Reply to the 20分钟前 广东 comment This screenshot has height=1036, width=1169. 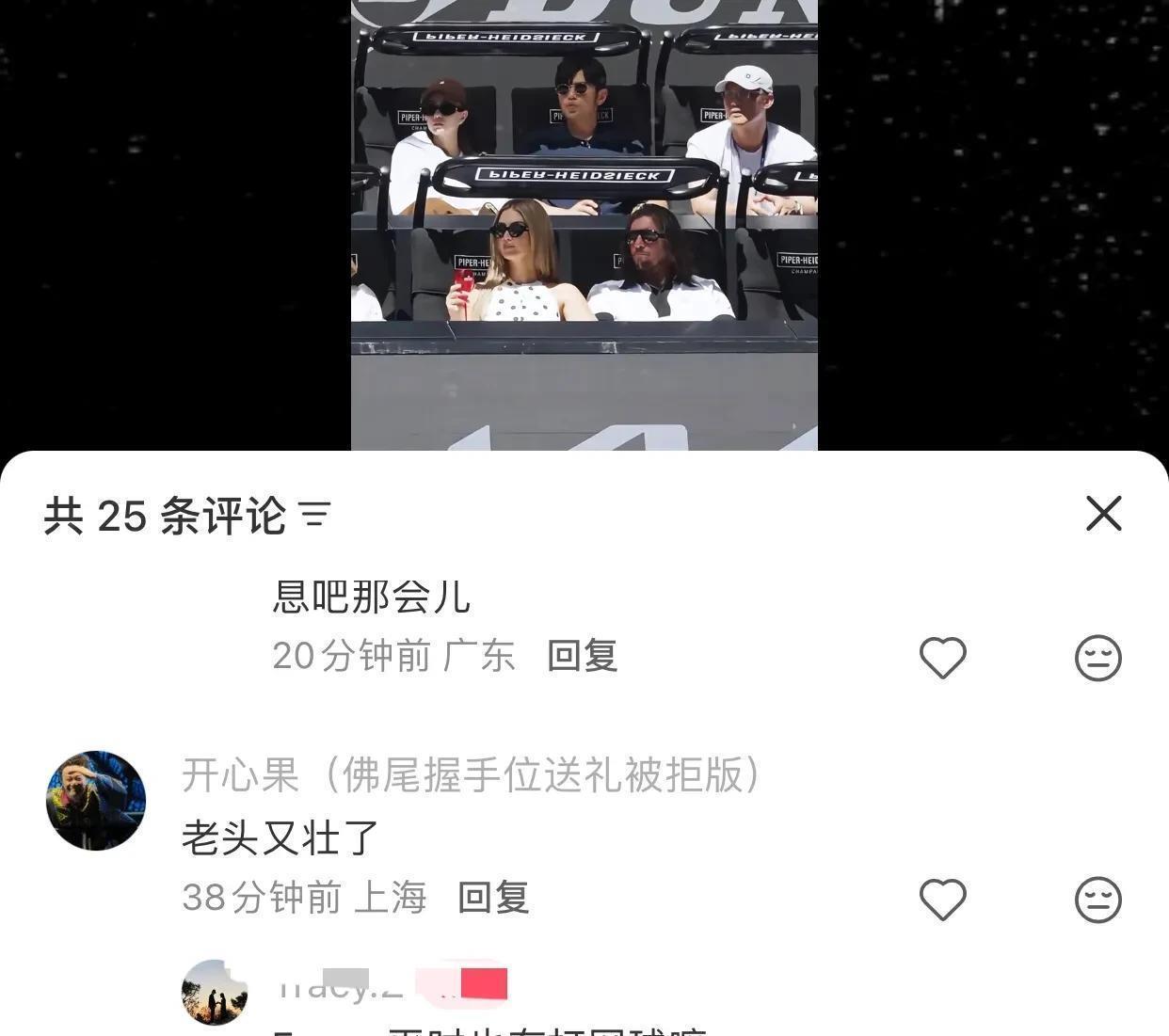coord(582,656)
